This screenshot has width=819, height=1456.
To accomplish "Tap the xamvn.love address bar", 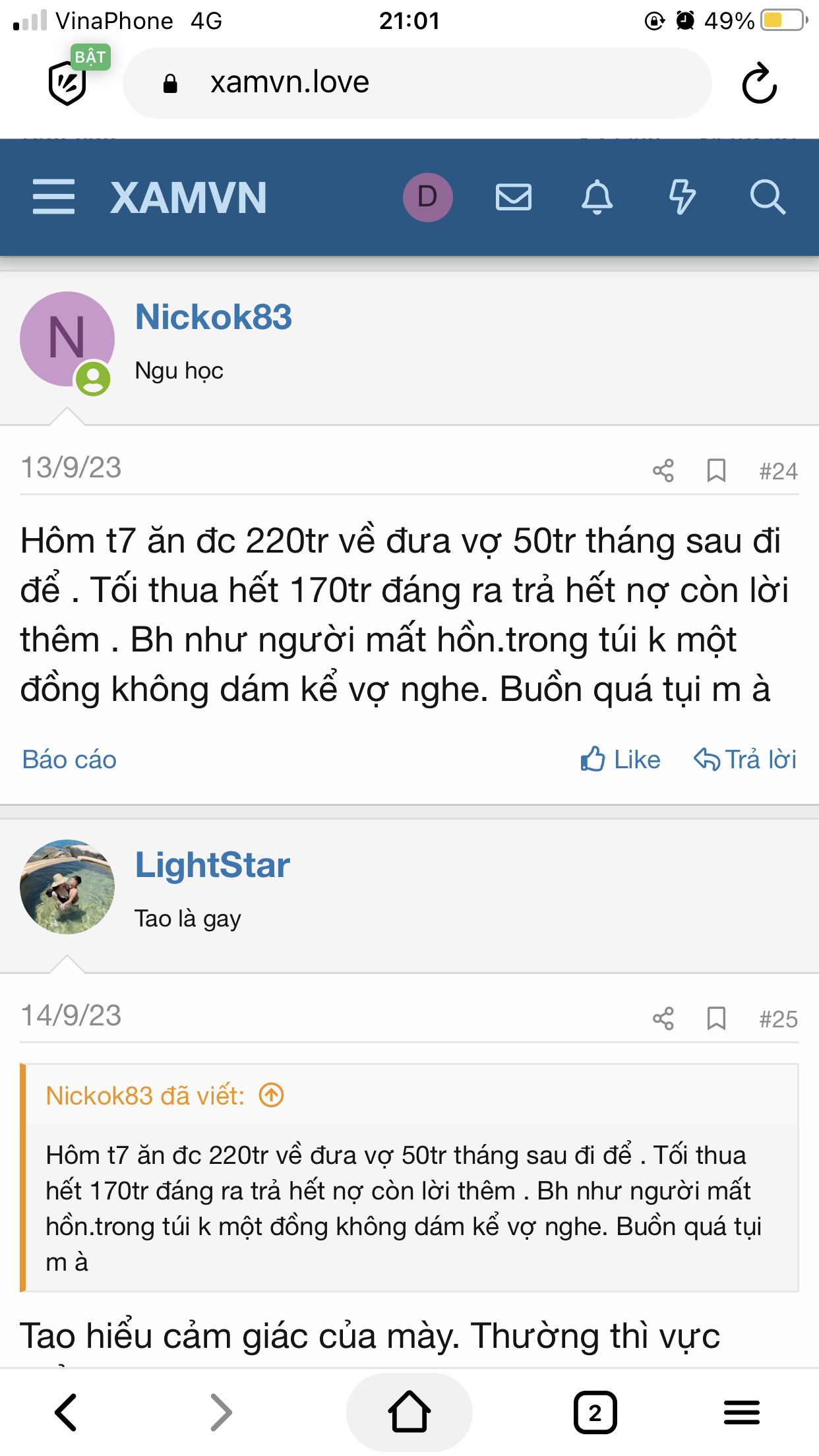I will [417, 83].
